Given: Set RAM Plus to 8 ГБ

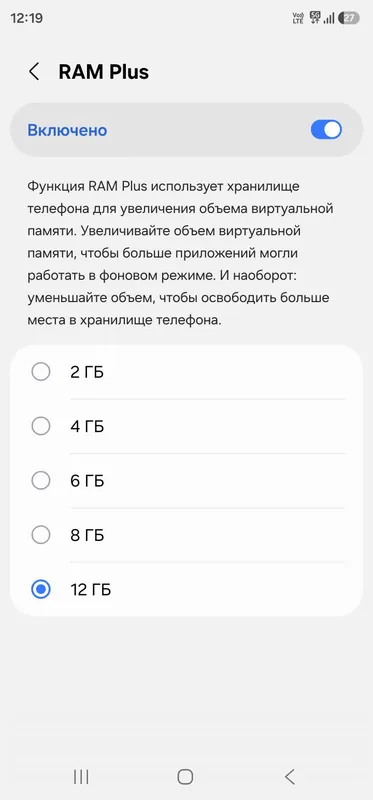Looking at the screenshot, I should click(186, 535).
